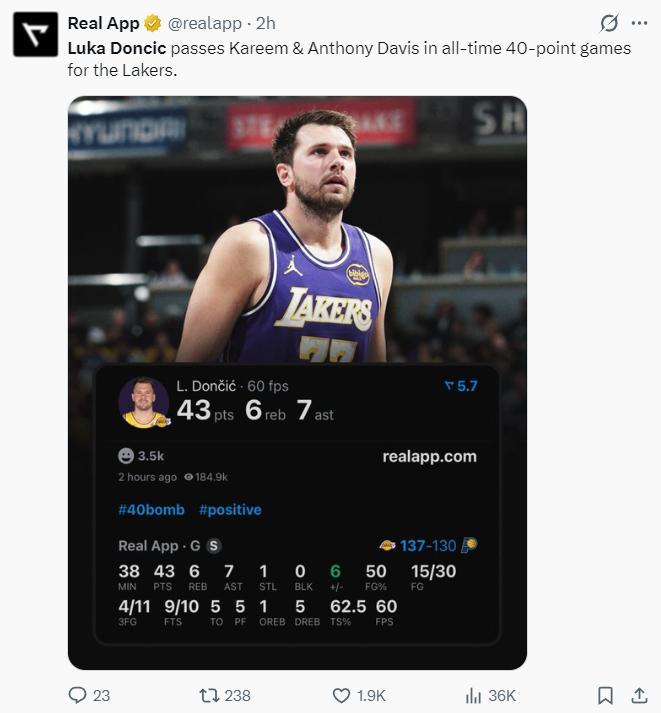Open the post's overflow menu

pos(639,23)
